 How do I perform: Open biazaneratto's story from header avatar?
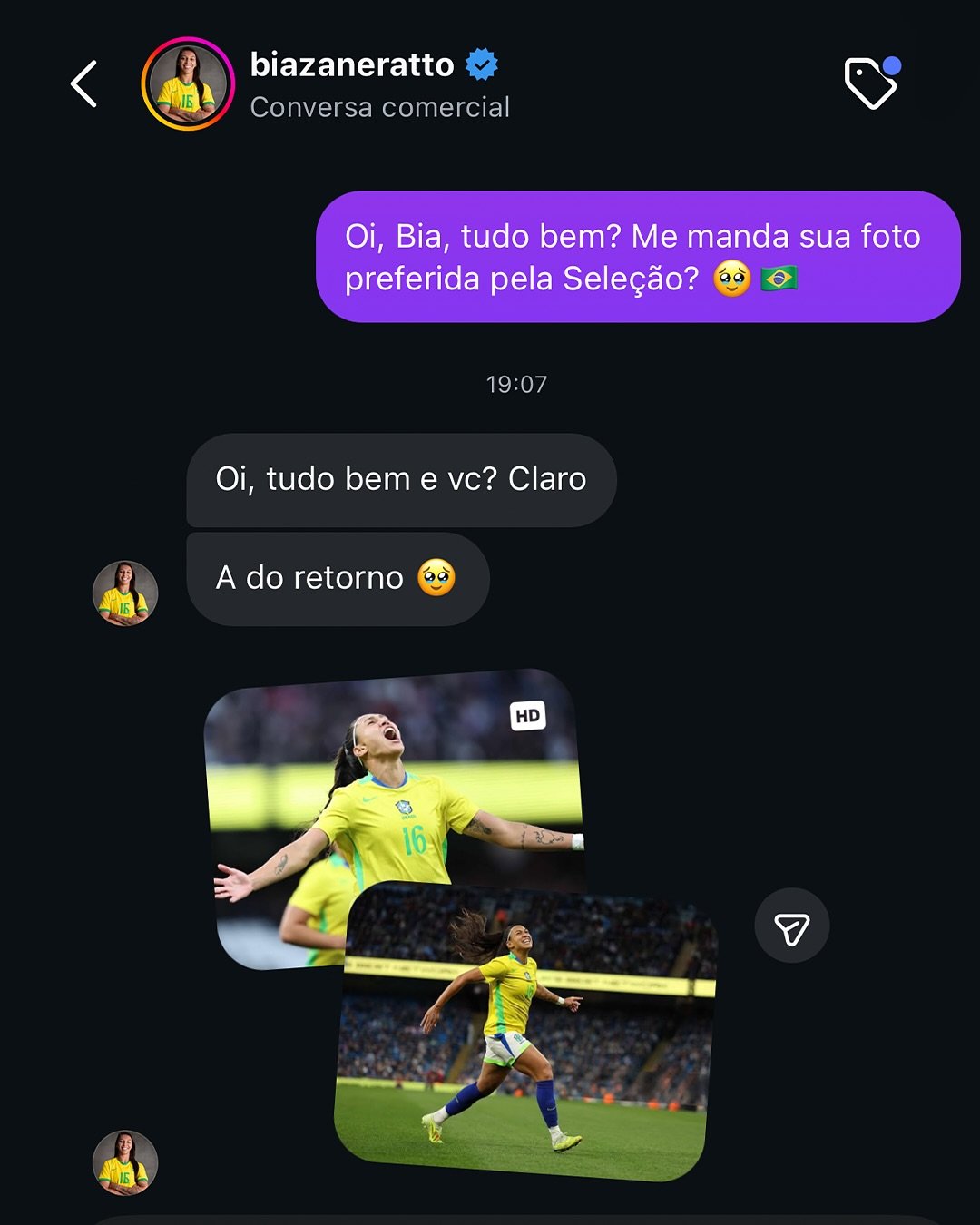click(x=188, y=84)
